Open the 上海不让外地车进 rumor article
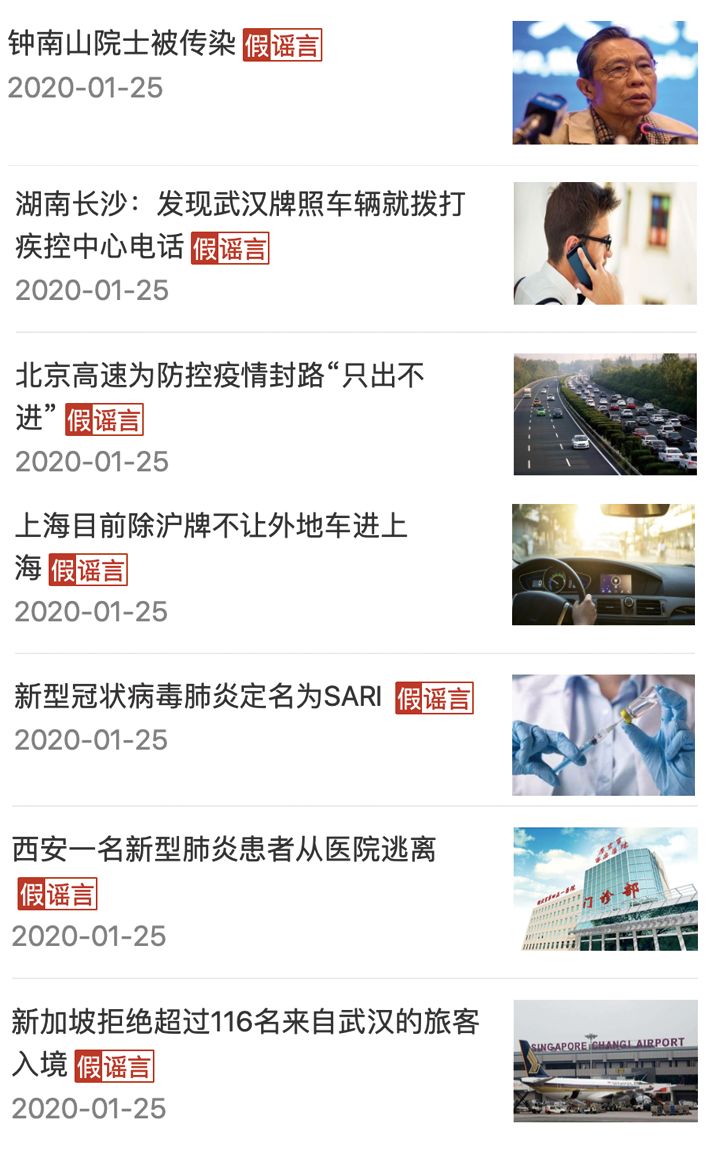The height and width of the screenshot is (1168, 712). [211, 526]
